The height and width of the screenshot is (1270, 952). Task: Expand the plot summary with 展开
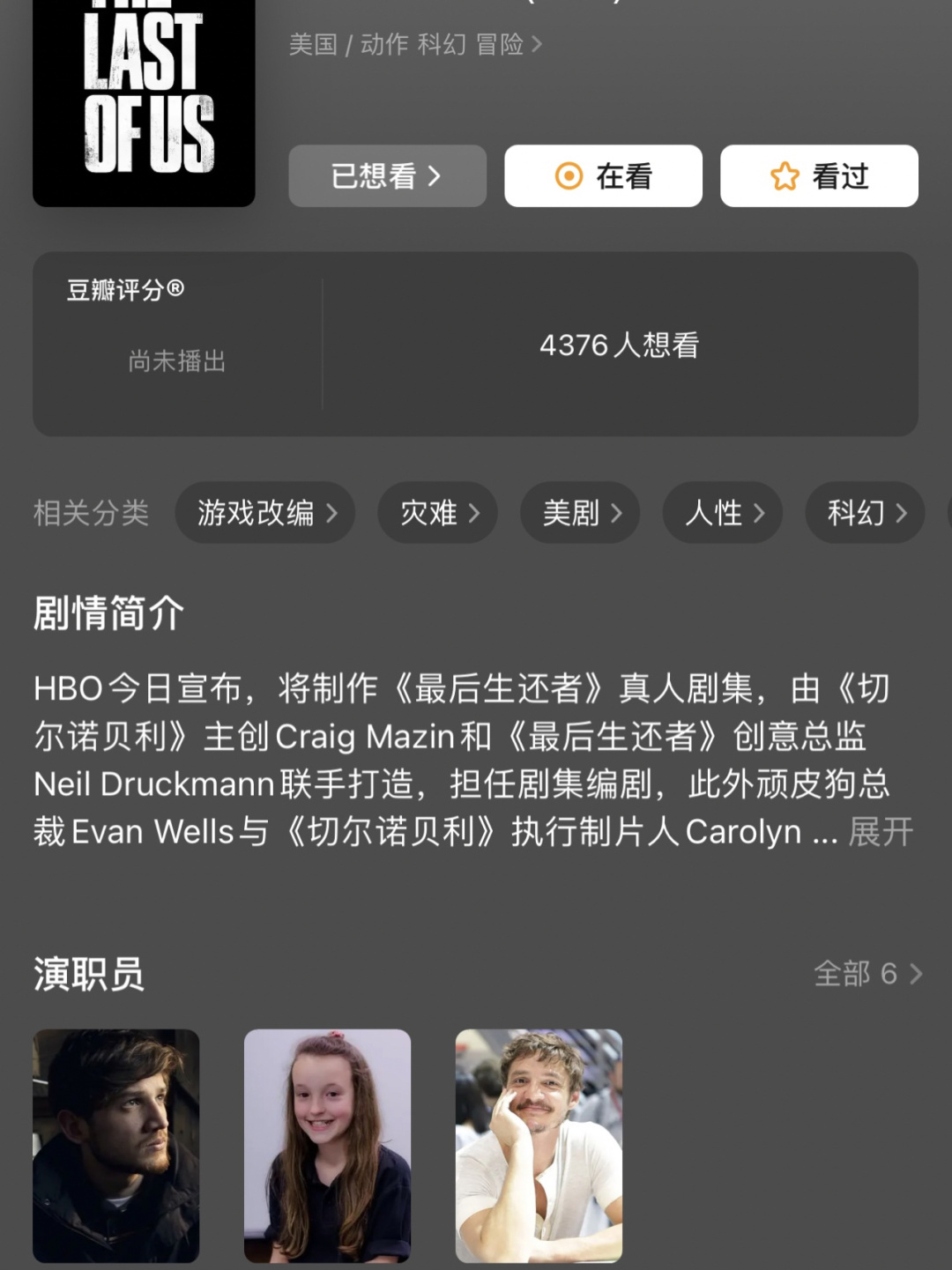point(880,831)
